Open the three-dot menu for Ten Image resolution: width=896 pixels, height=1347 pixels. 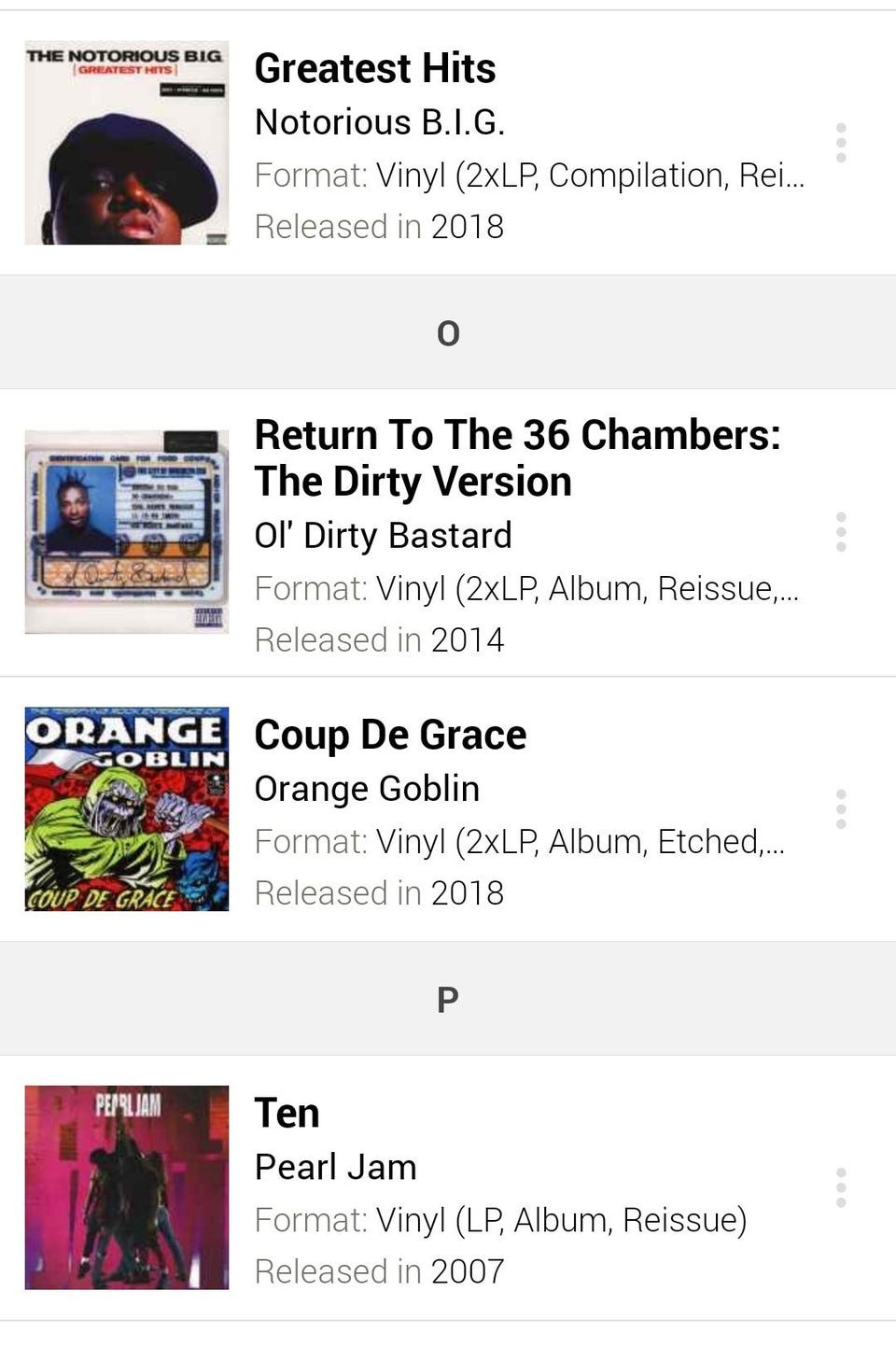[x=841, y=1187]
